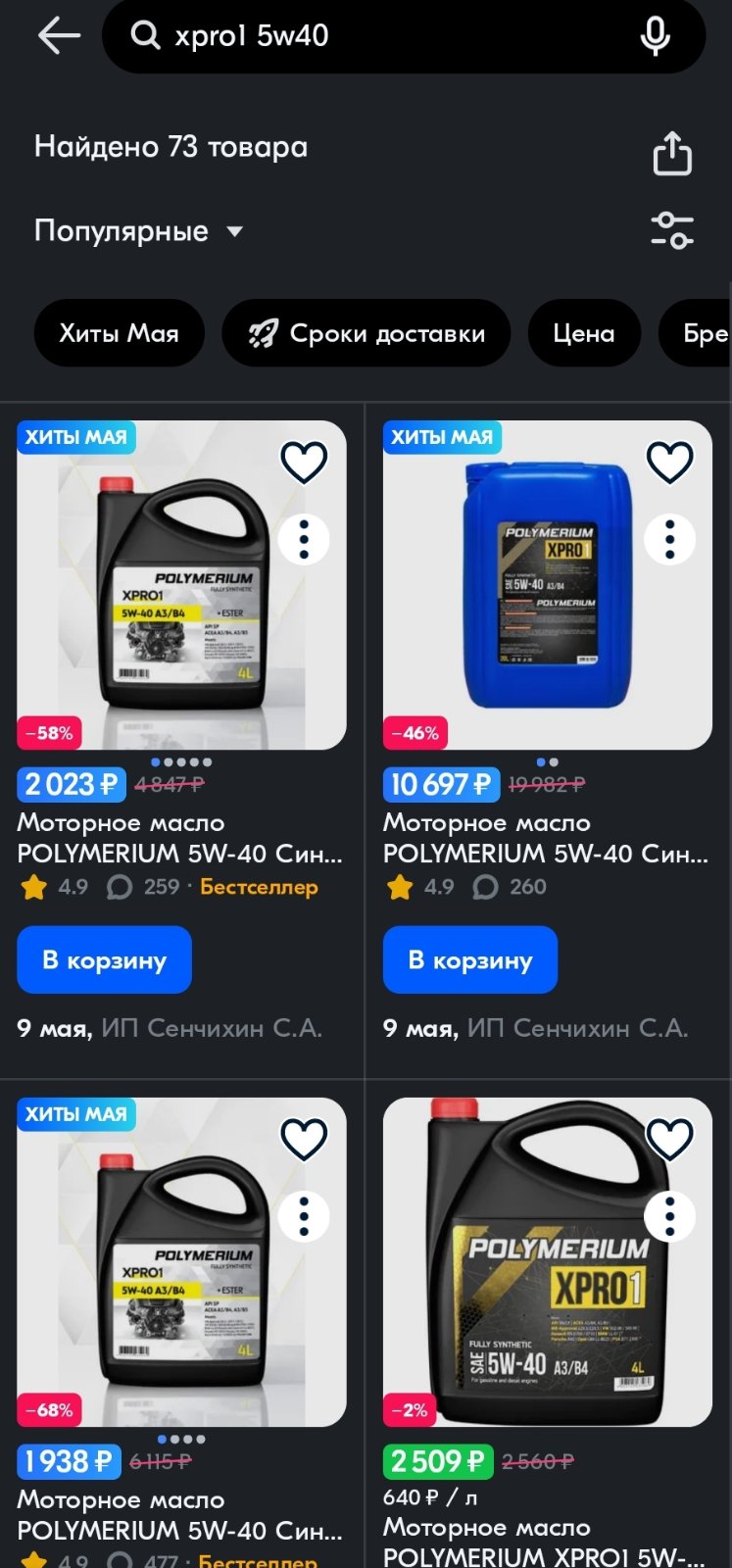This screenshot has width=732, height=1568.
Task: Favorite the 2 509 ₽ XPRO1 oil
Action: pos(670,1139)
